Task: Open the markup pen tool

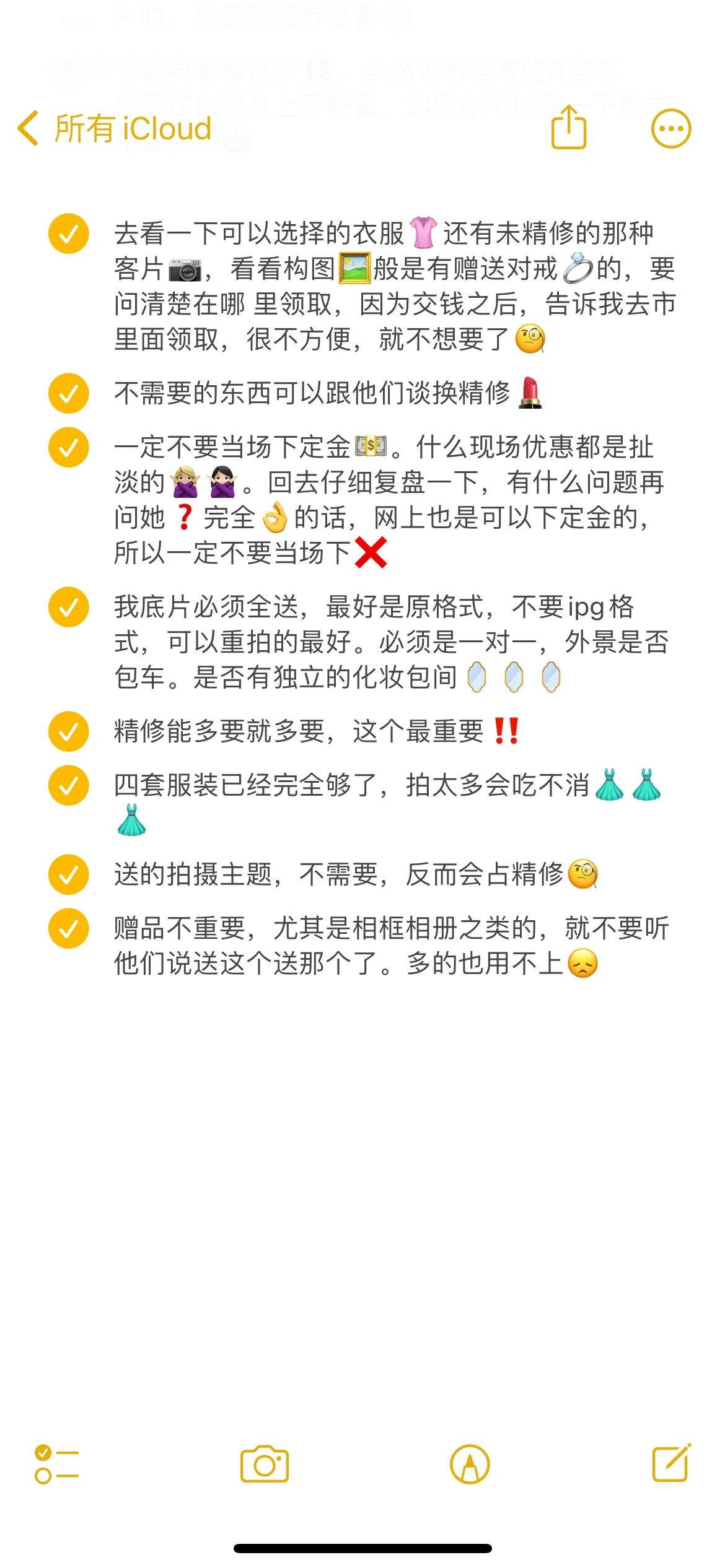Action: point(470,1465)
